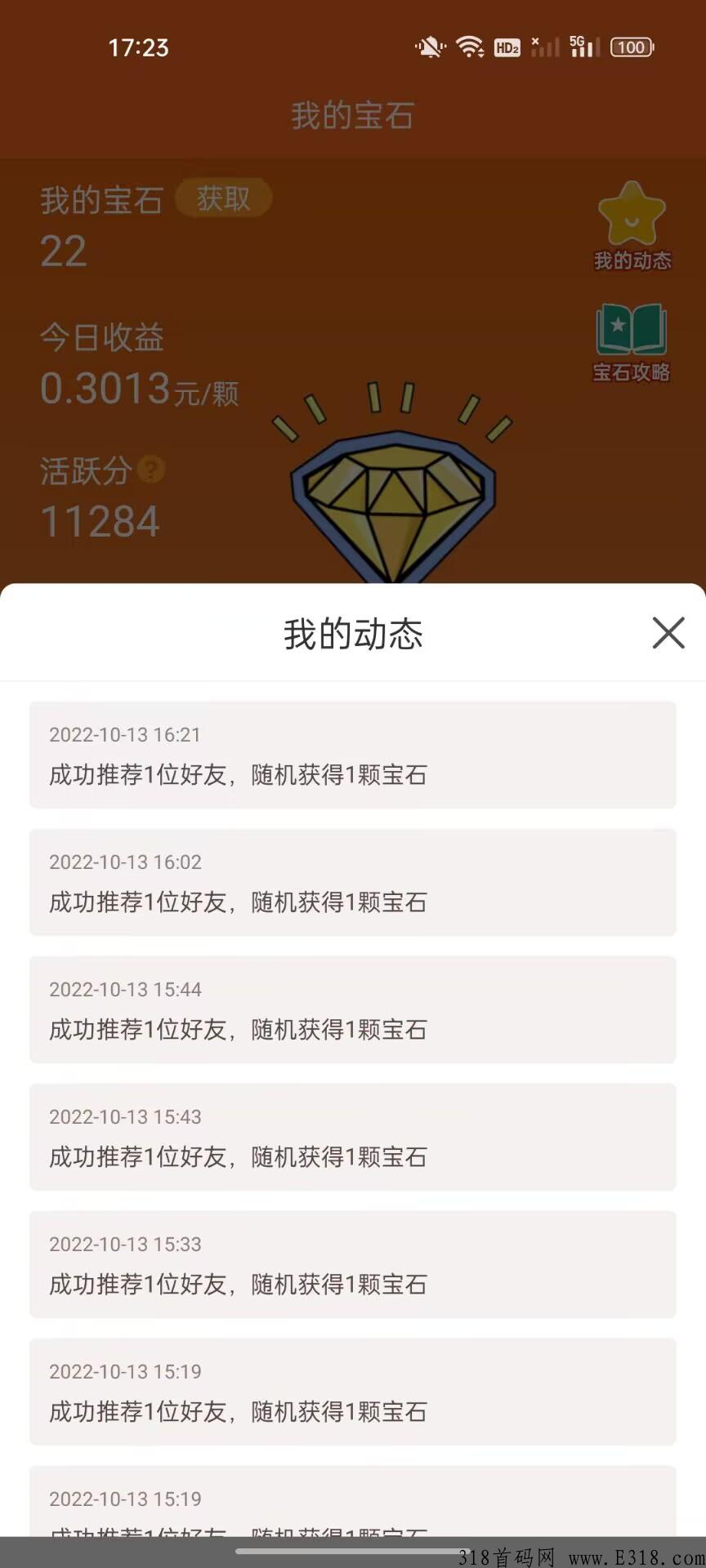This screenshot has width=706, height=1568.
Task: Tap the gem count showing 22
Action: (64, 253)
